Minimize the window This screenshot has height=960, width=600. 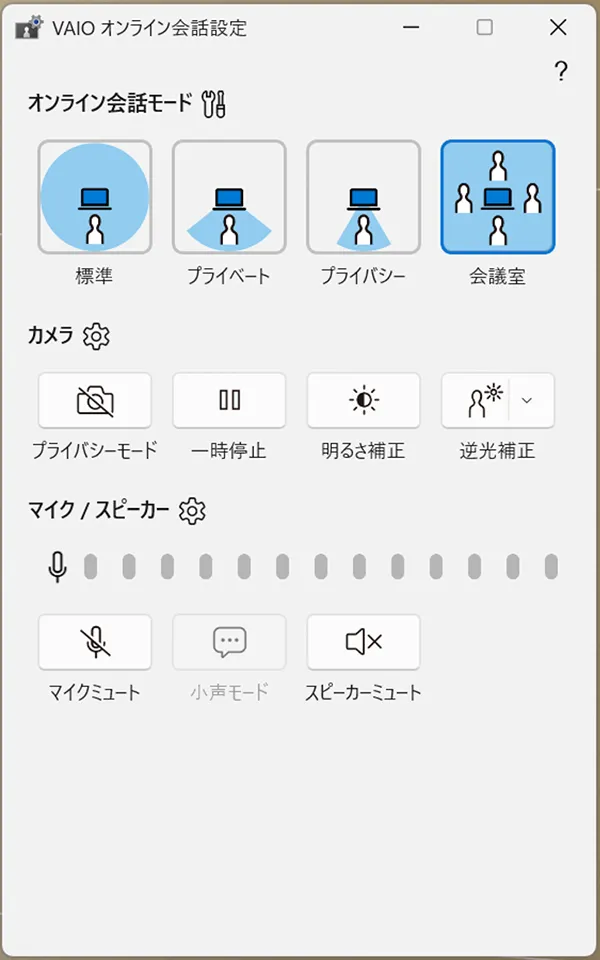[x=411, y=27]
